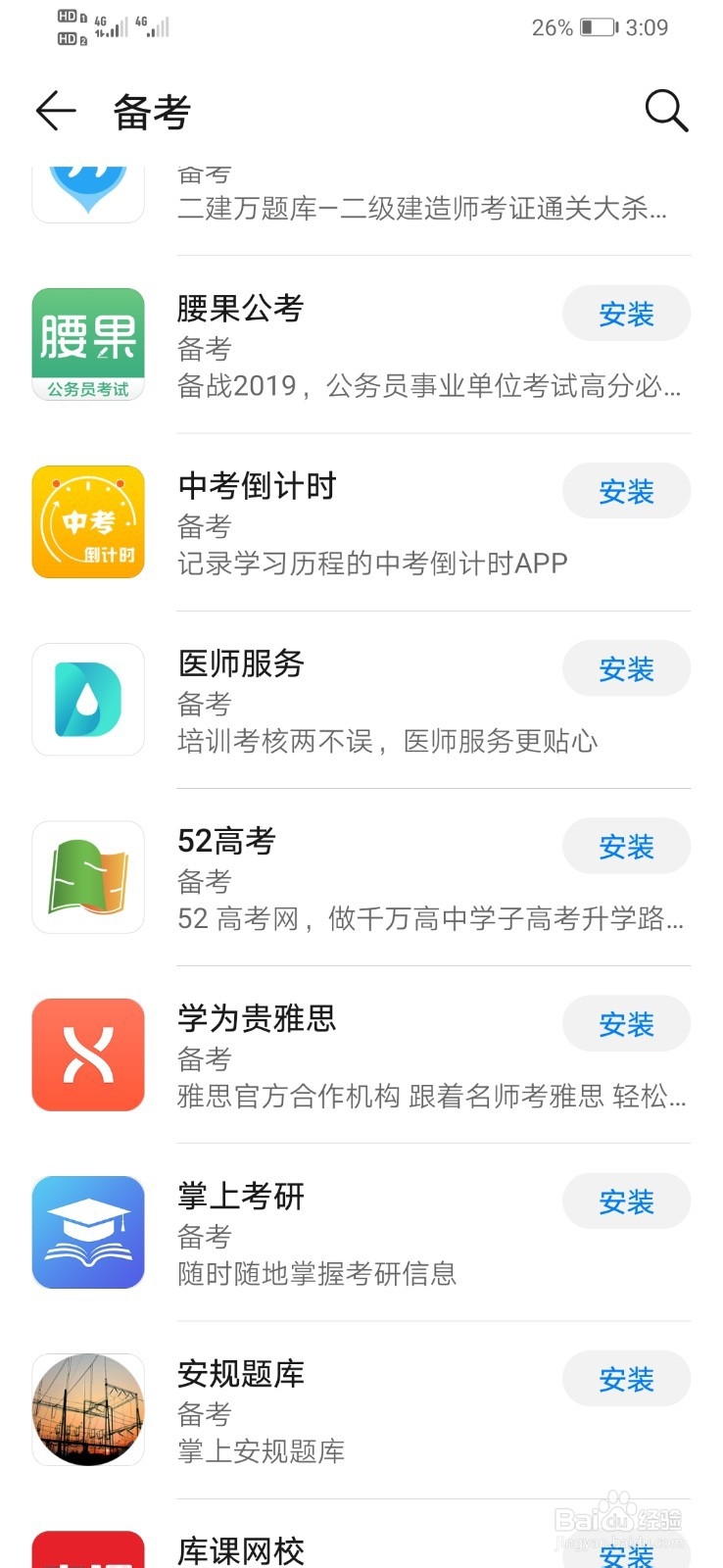Tap the battery indicator in status bar

[600, 27]
